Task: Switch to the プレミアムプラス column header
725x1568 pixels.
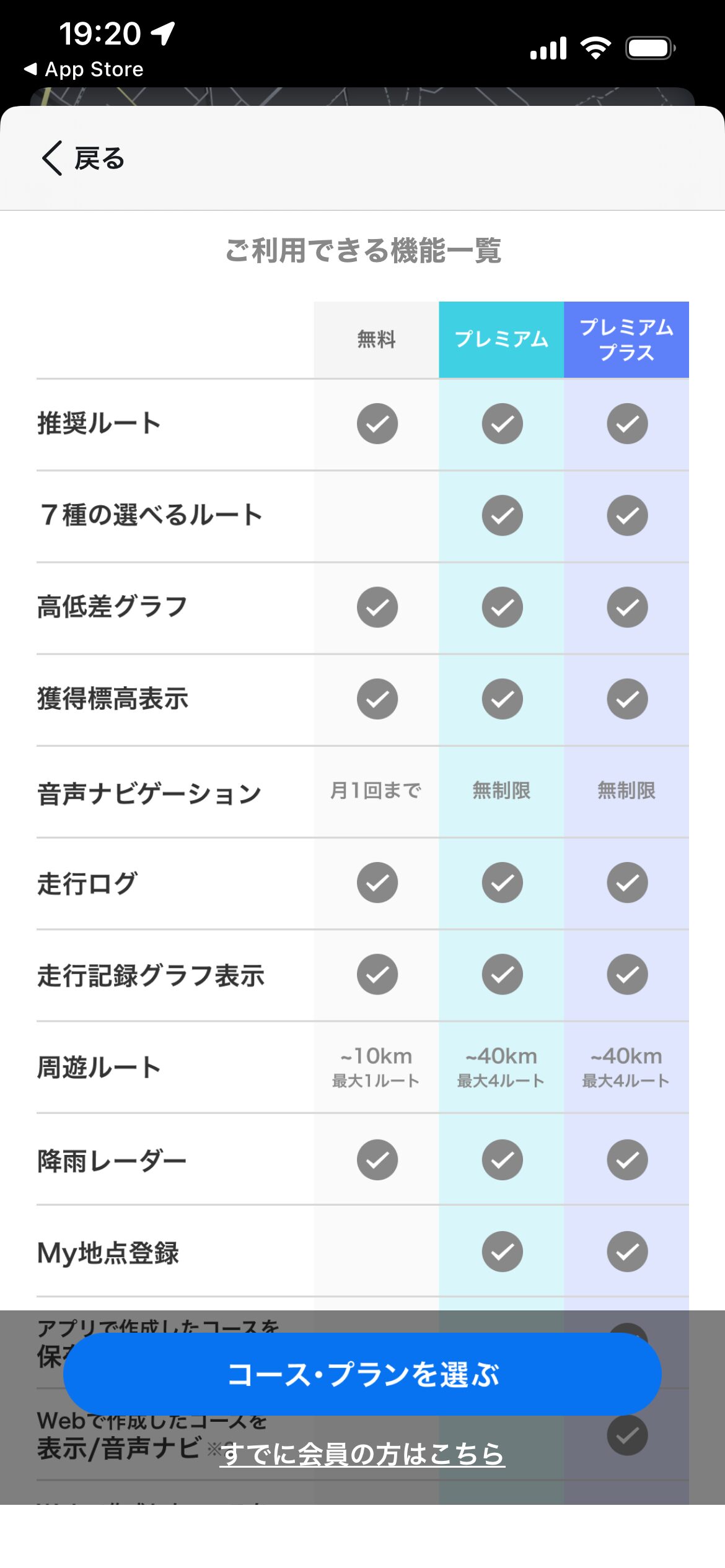Action: point(626,339)
